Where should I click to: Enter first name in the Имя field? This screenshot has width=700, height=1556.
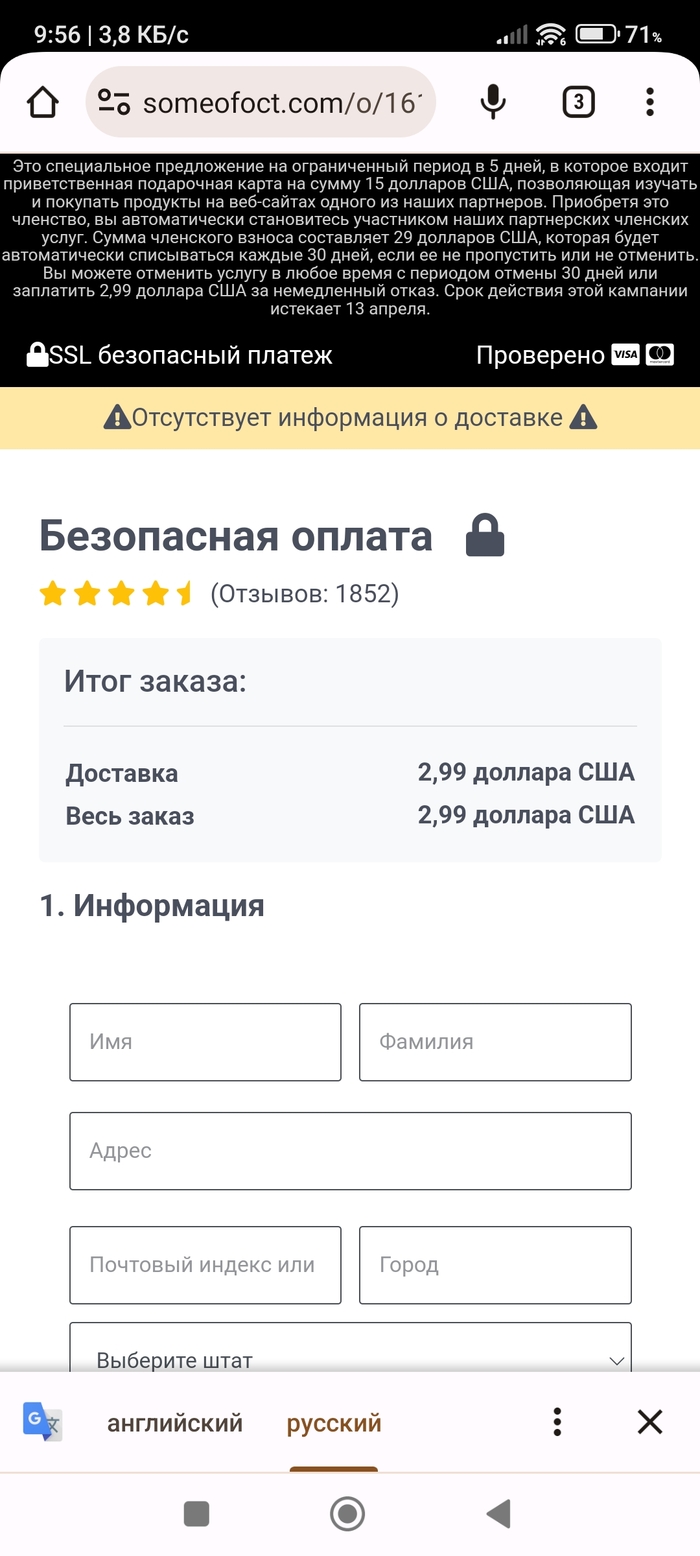tap(205, 1042)
